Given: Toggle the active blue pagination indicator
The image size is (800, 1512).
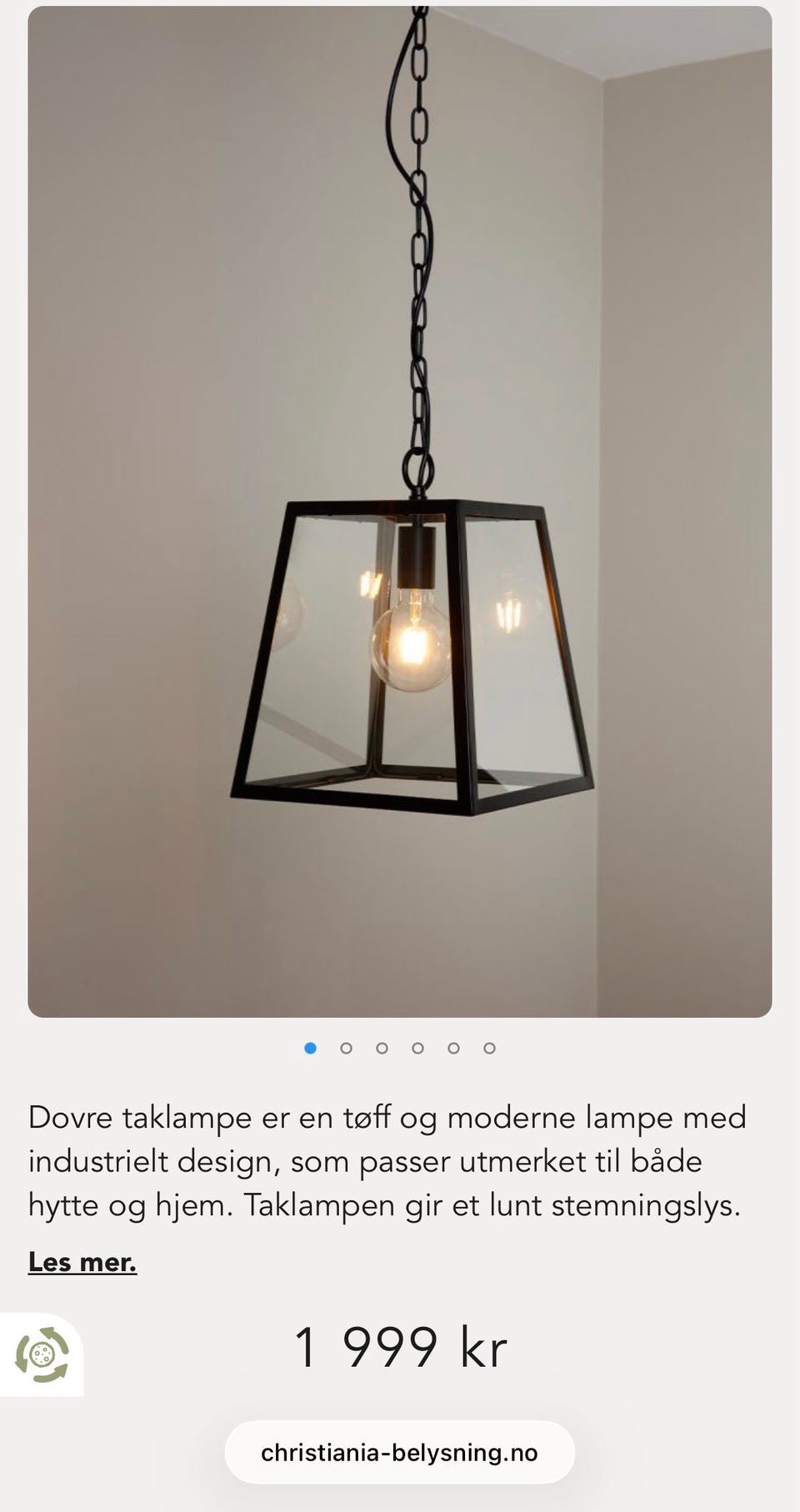Looking at the screenshot, I should click(x=311, y=1049).
